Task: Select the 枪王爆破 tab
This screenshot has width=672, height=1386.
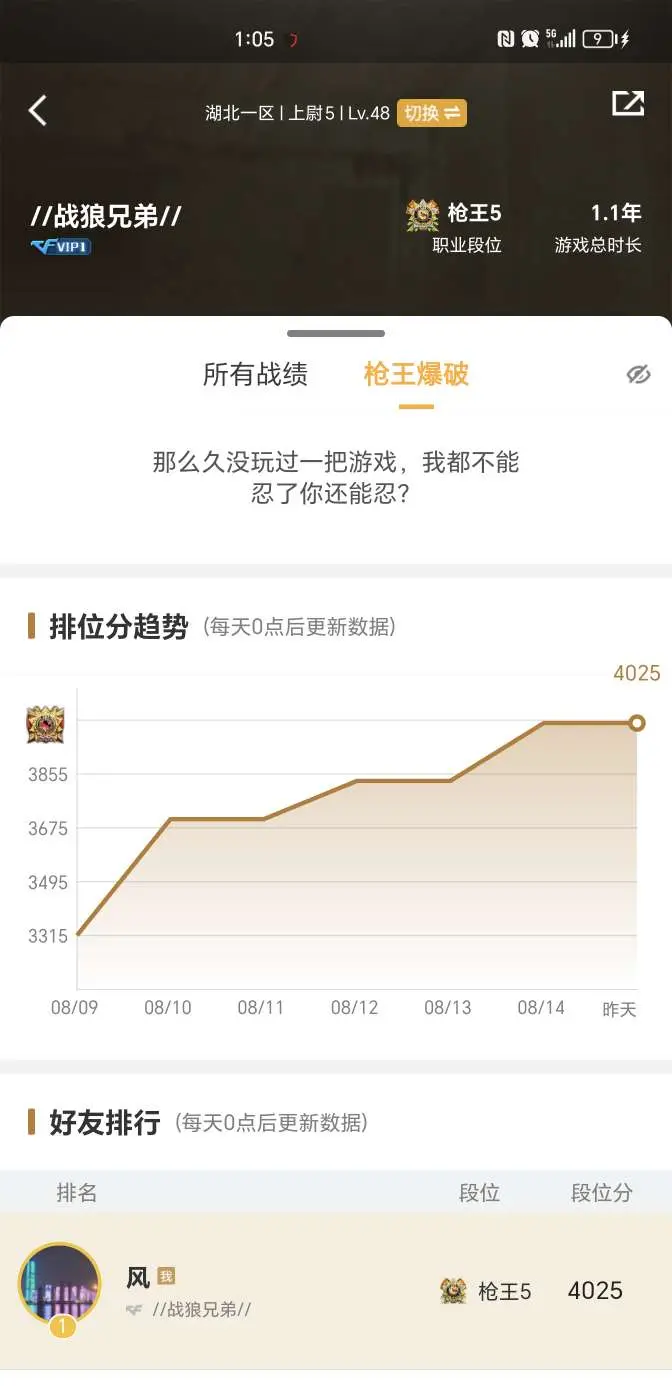Action: [416, 375]
